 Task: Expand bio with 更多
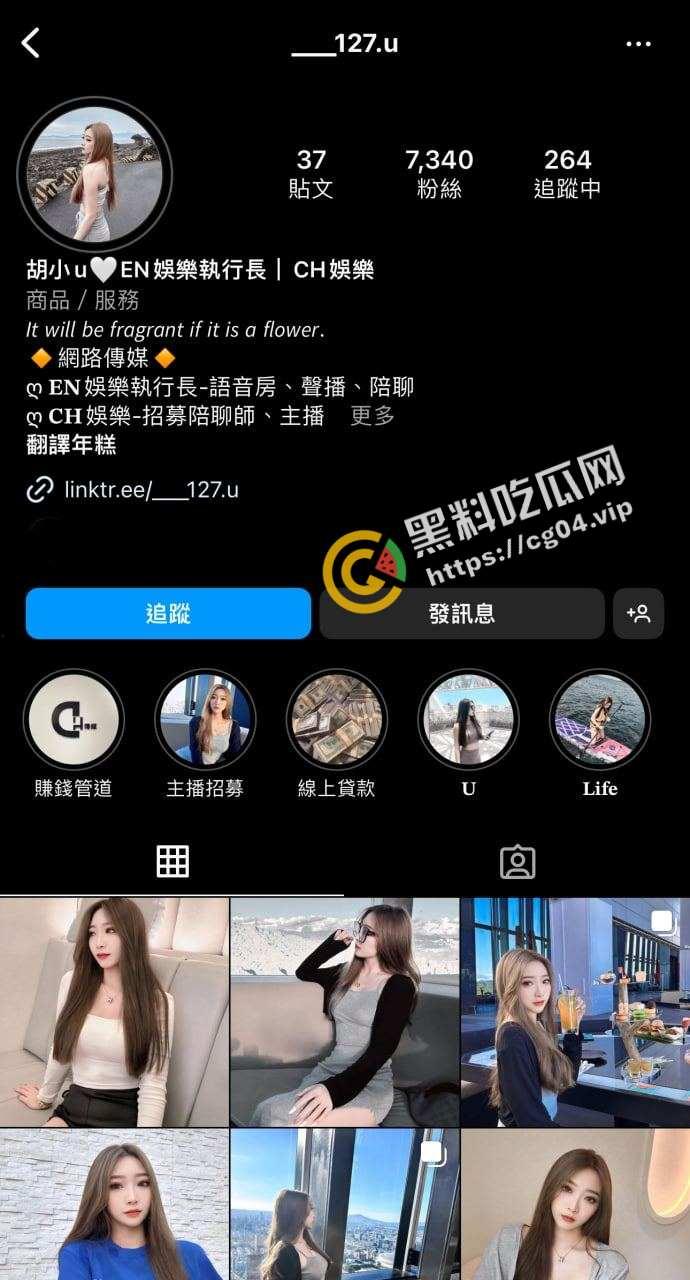click(372, 416)
